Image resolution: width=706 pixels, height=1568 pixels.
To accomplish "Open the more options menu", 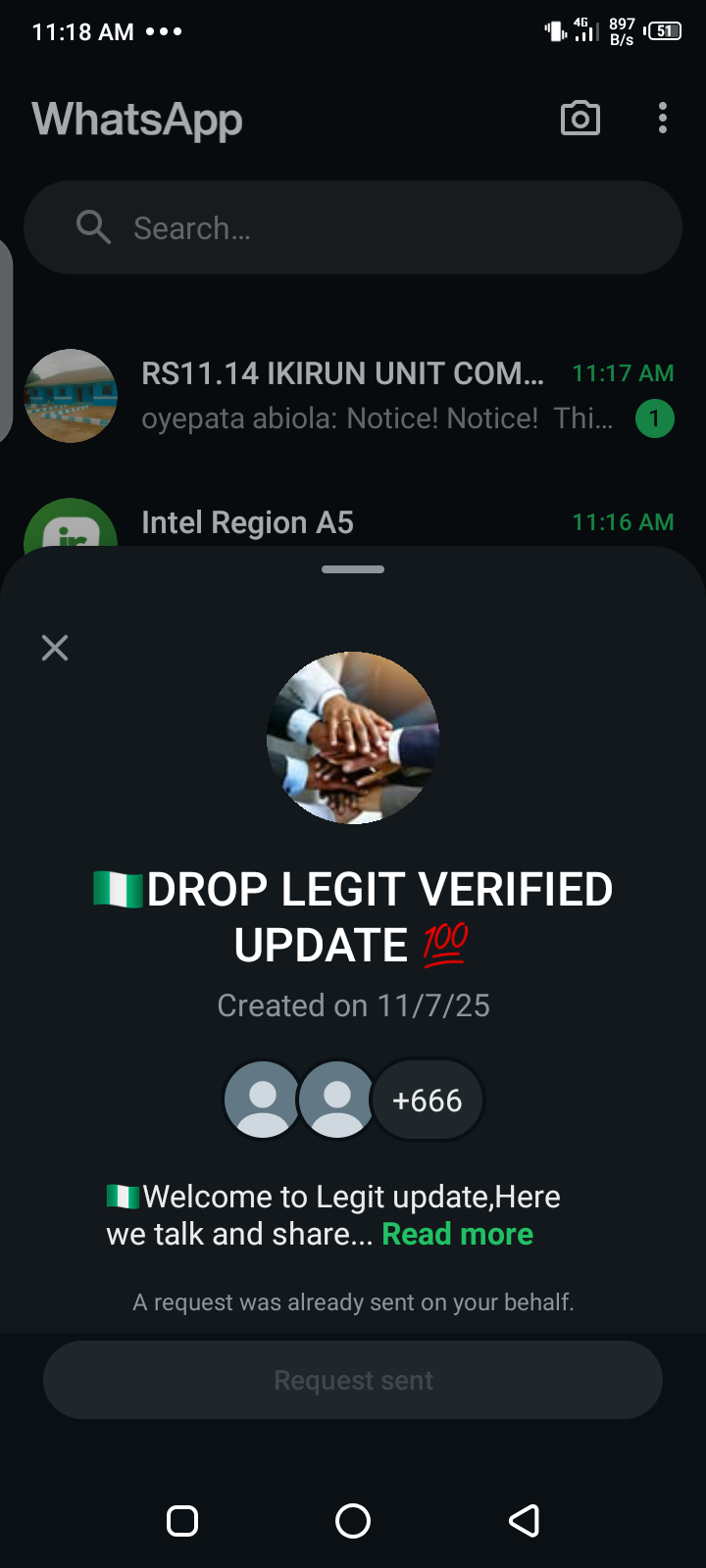I will pos(663,119).
